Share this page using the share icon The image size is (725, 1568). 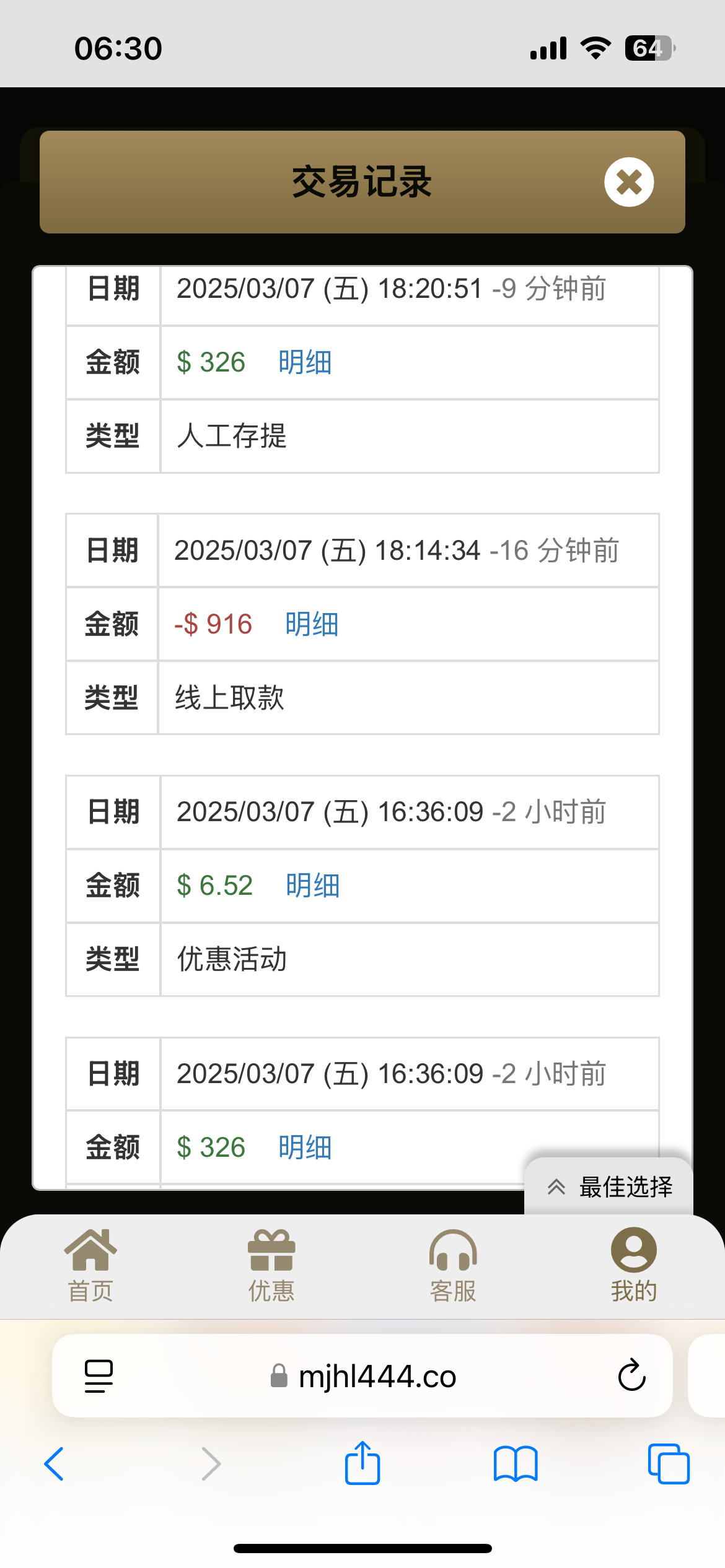pyautogui.click(x=362, y=1463)
